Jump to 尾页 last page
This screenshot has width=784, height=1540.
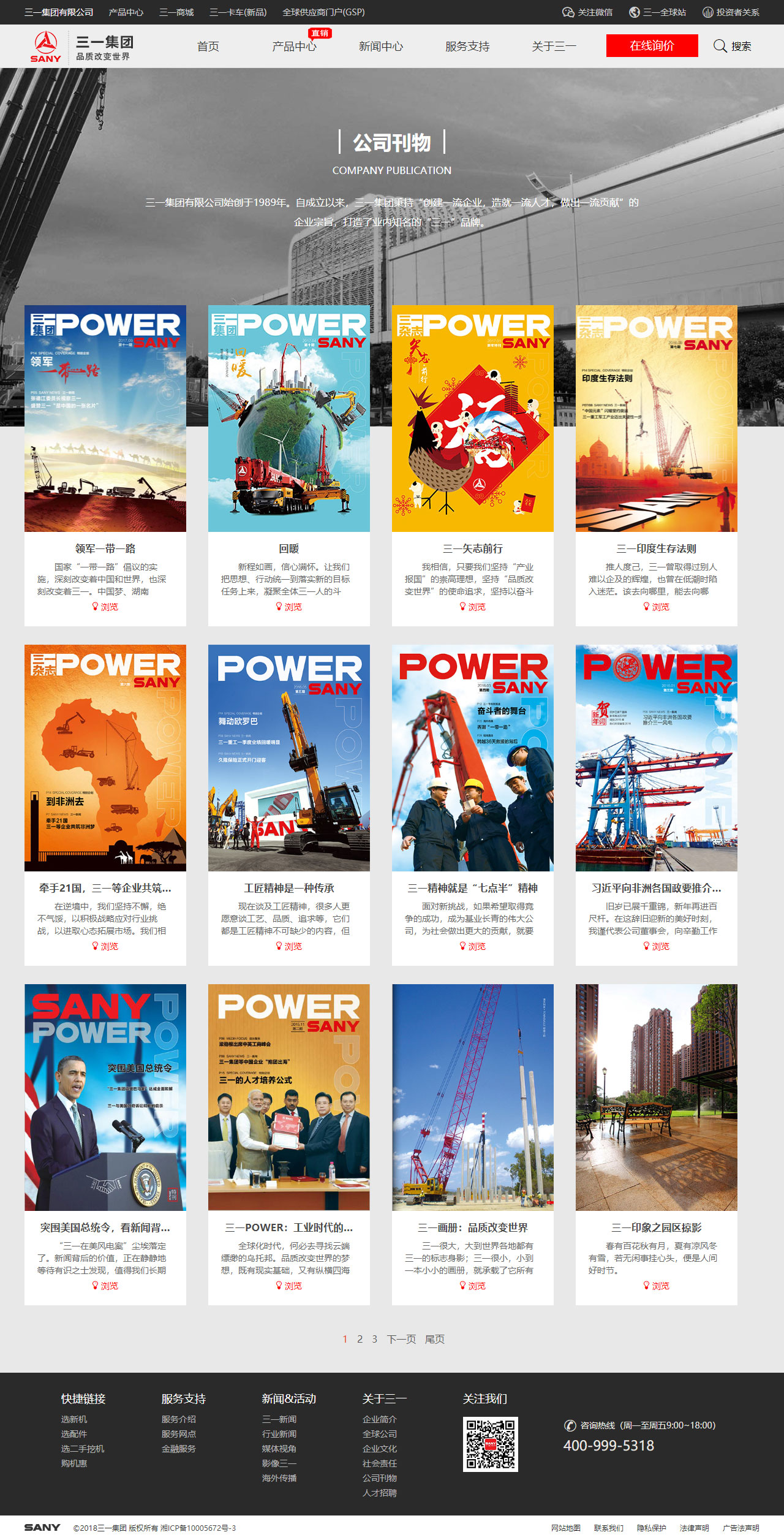click(435, 1339)
